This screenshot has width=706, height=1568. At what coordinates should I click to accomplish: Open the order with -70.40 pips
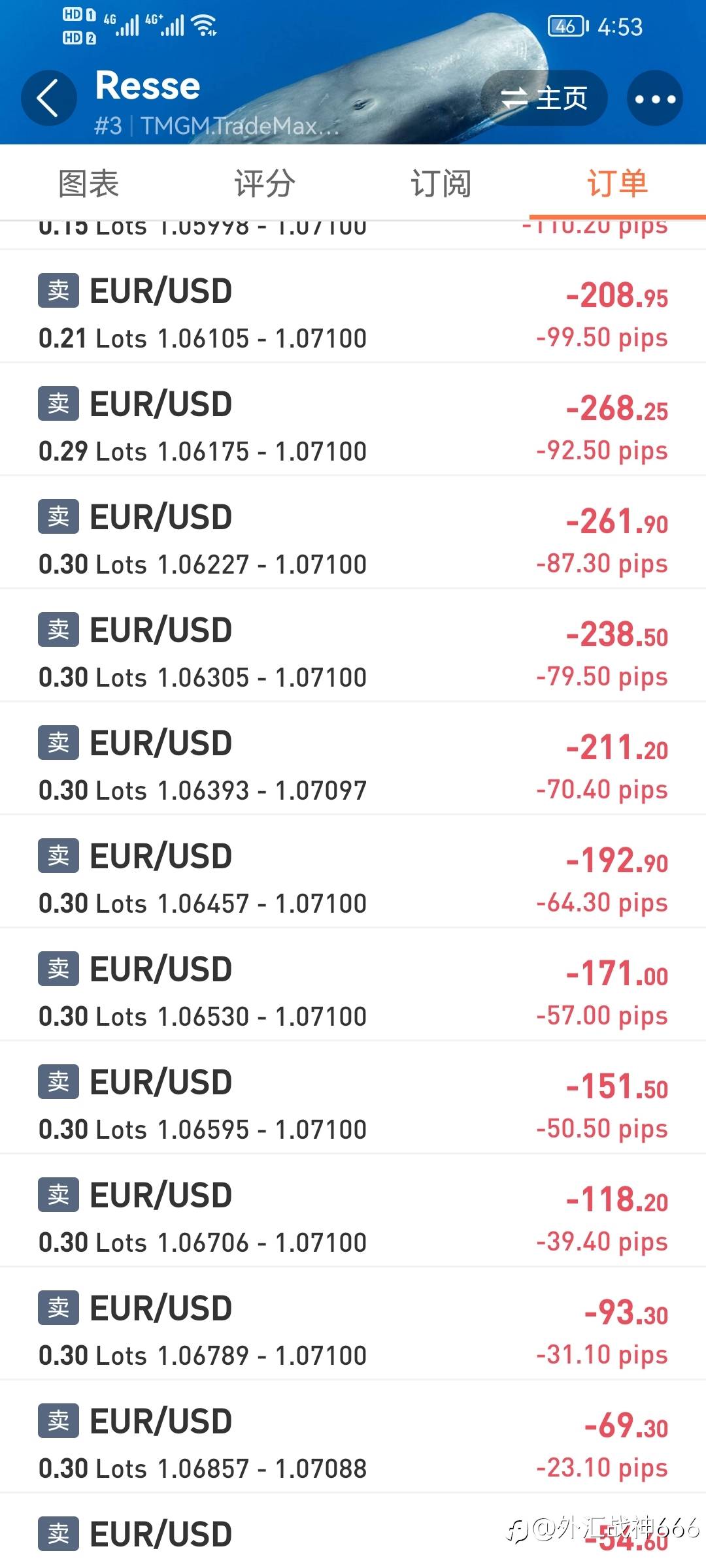pos(353,759)
